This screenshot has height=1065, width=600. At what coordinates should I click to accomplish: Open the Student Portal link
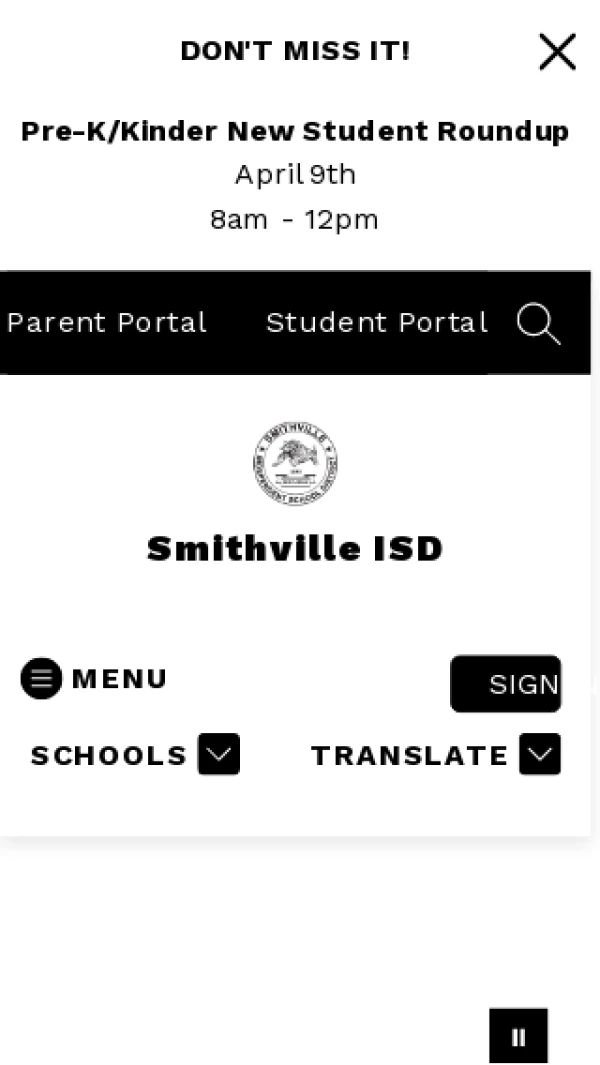(x=377, y=323)
